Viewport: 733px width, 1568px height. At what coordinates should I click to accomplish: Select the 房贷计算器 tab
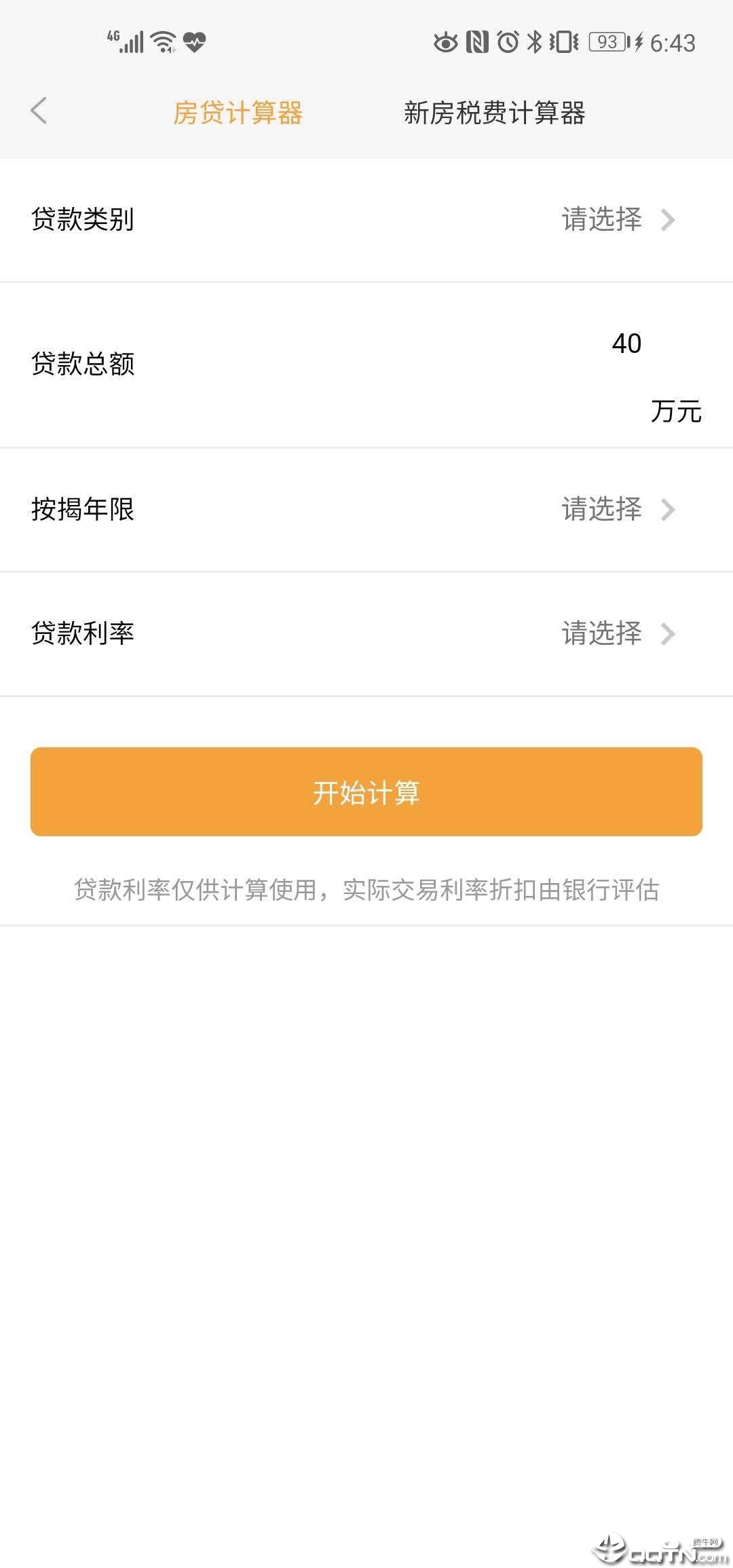click(x=238, y=113)
